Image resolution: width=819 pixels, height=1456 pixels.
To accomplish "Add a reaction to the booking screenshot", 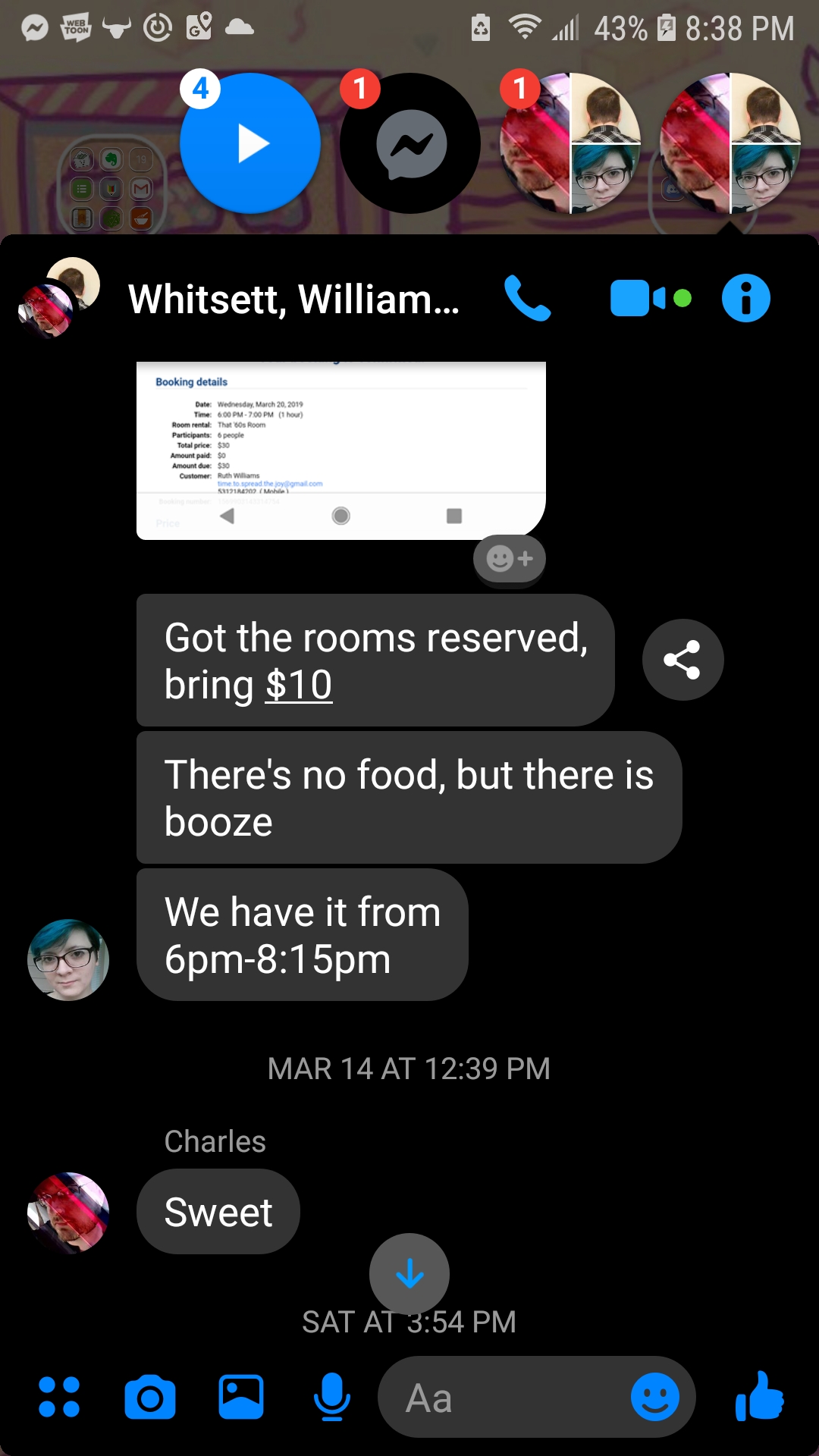I will [509, 560].
